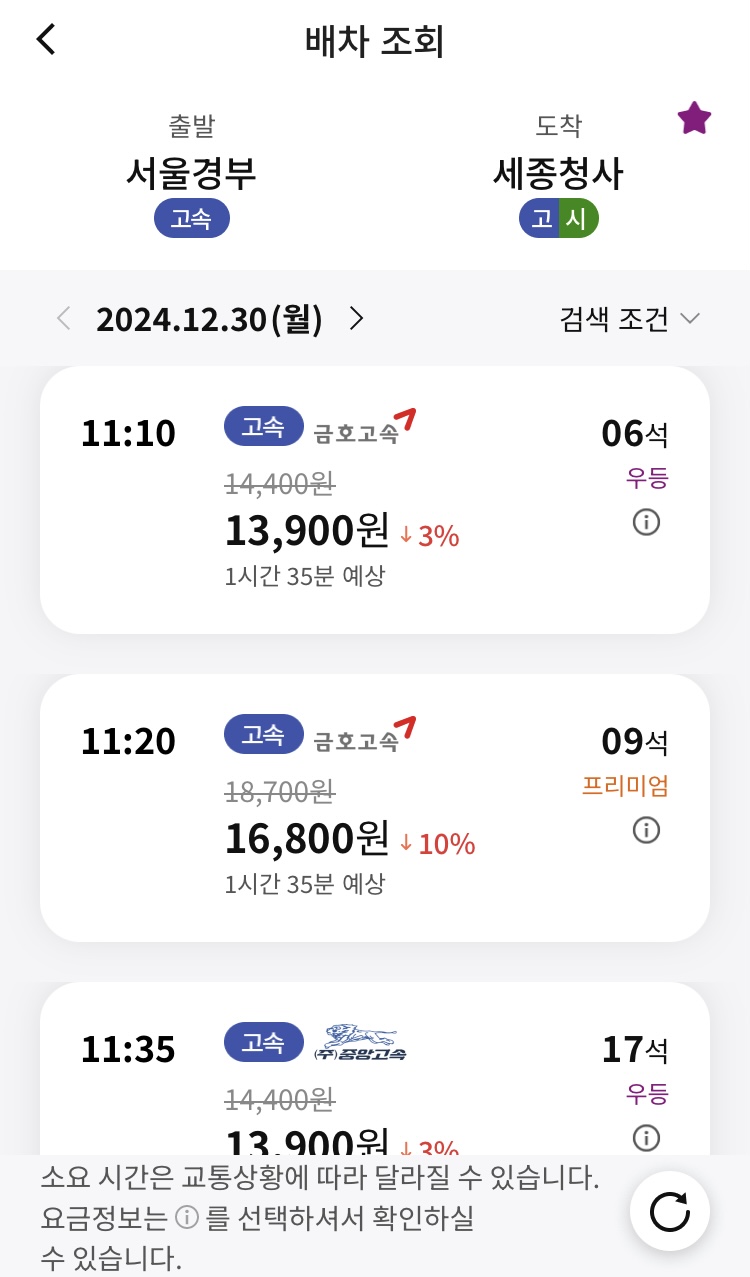Go to previous day with the left date arrow
Screen dimensions: 750x1277
coord(63,318)
